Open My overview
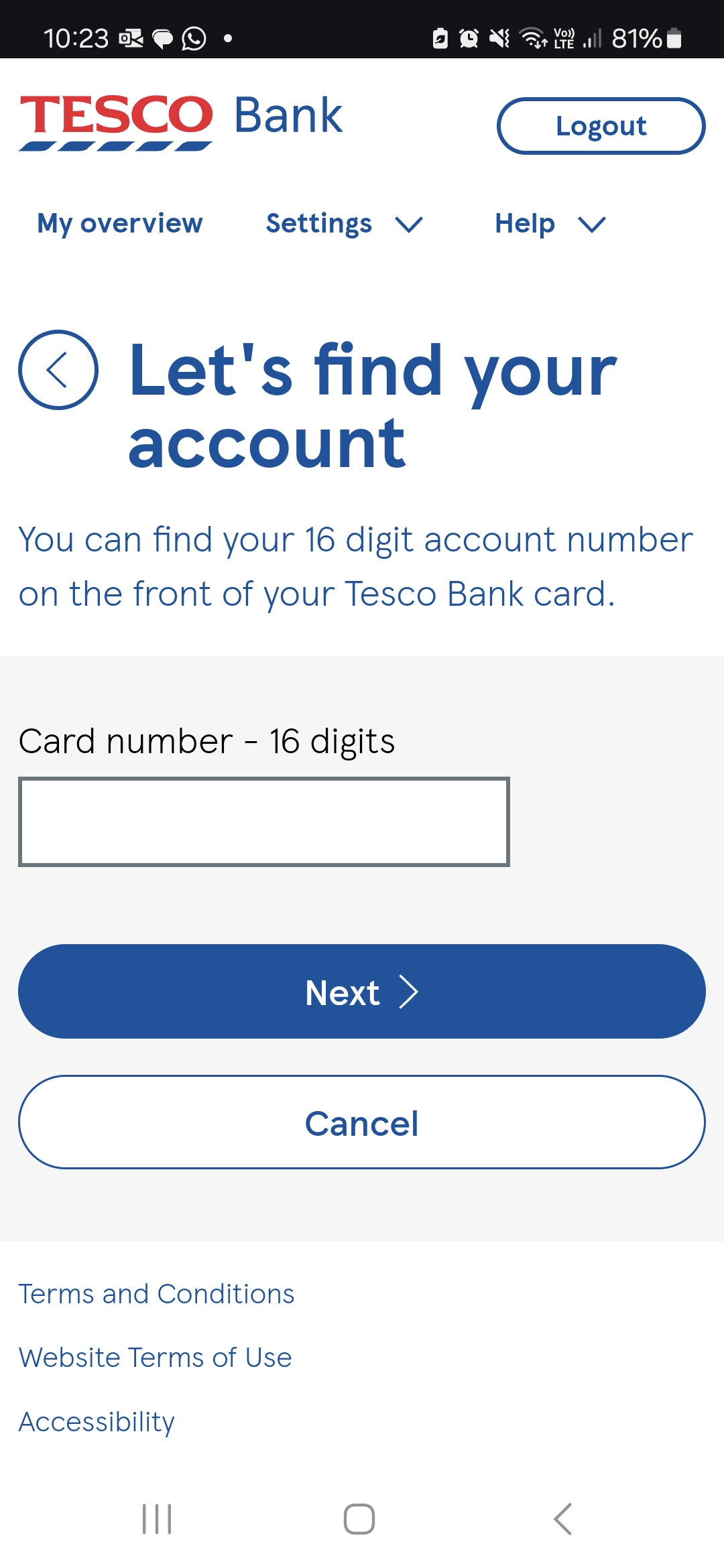Screen dimensions: 724x1568 tap(120, 224)
